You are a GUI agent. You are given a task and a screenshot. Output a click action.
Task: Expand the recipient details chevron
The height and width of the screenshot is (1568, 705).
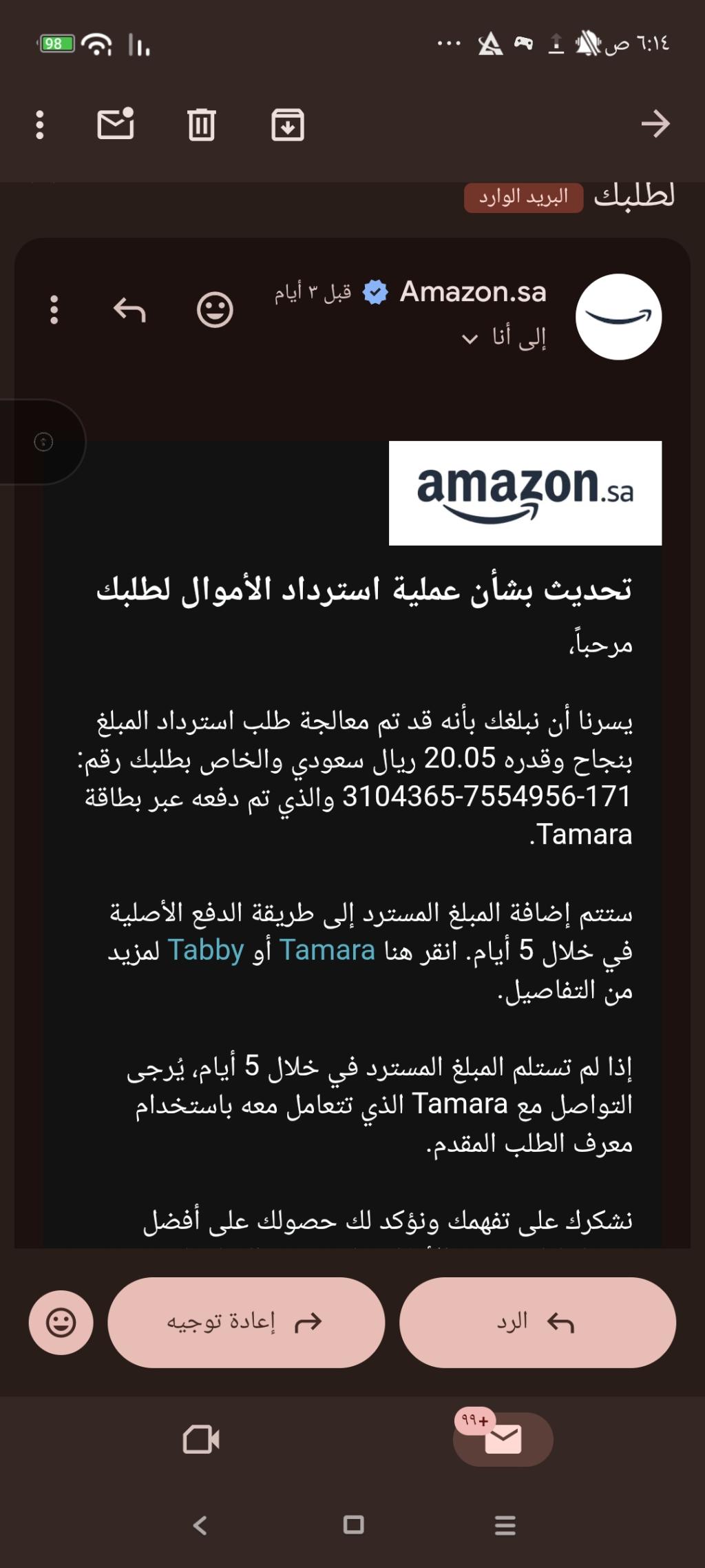point(470,339)
